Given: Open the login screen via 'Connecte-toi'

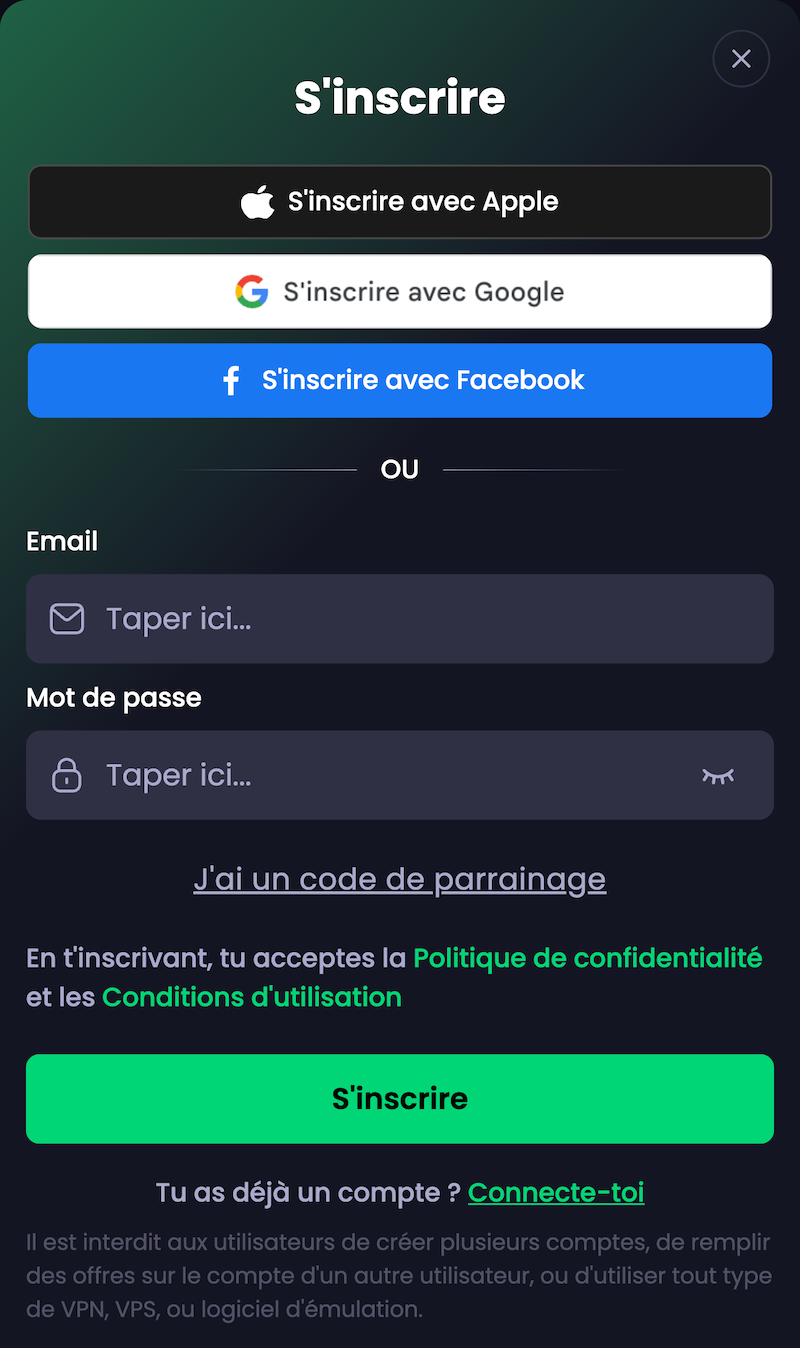Looking at the screenshot, I should pyautogui.click(x=556, y=1192).
